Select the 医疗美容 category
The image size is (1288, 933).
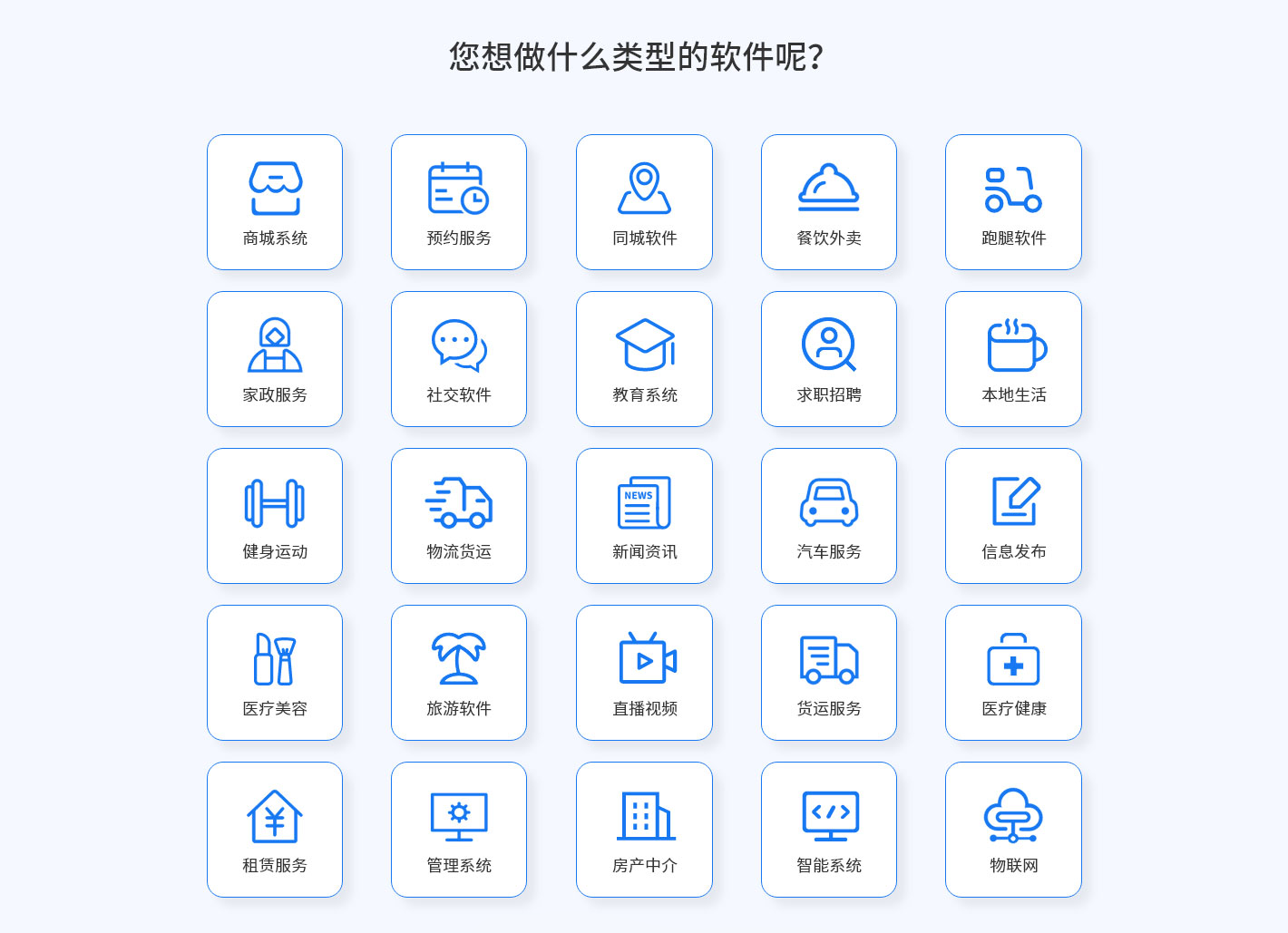275,673
